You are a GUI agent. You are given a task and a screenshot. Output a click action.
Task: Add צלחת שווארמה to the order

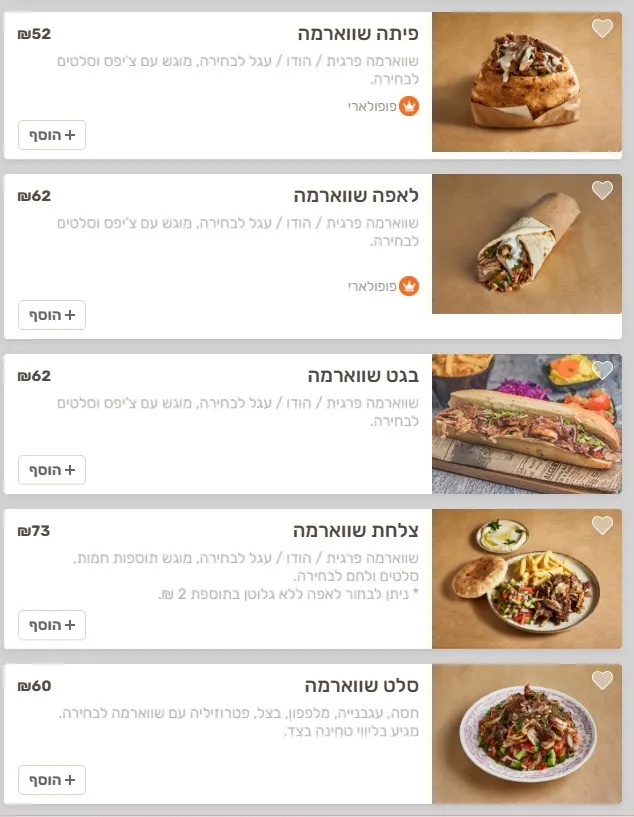[x=52, y=625]
